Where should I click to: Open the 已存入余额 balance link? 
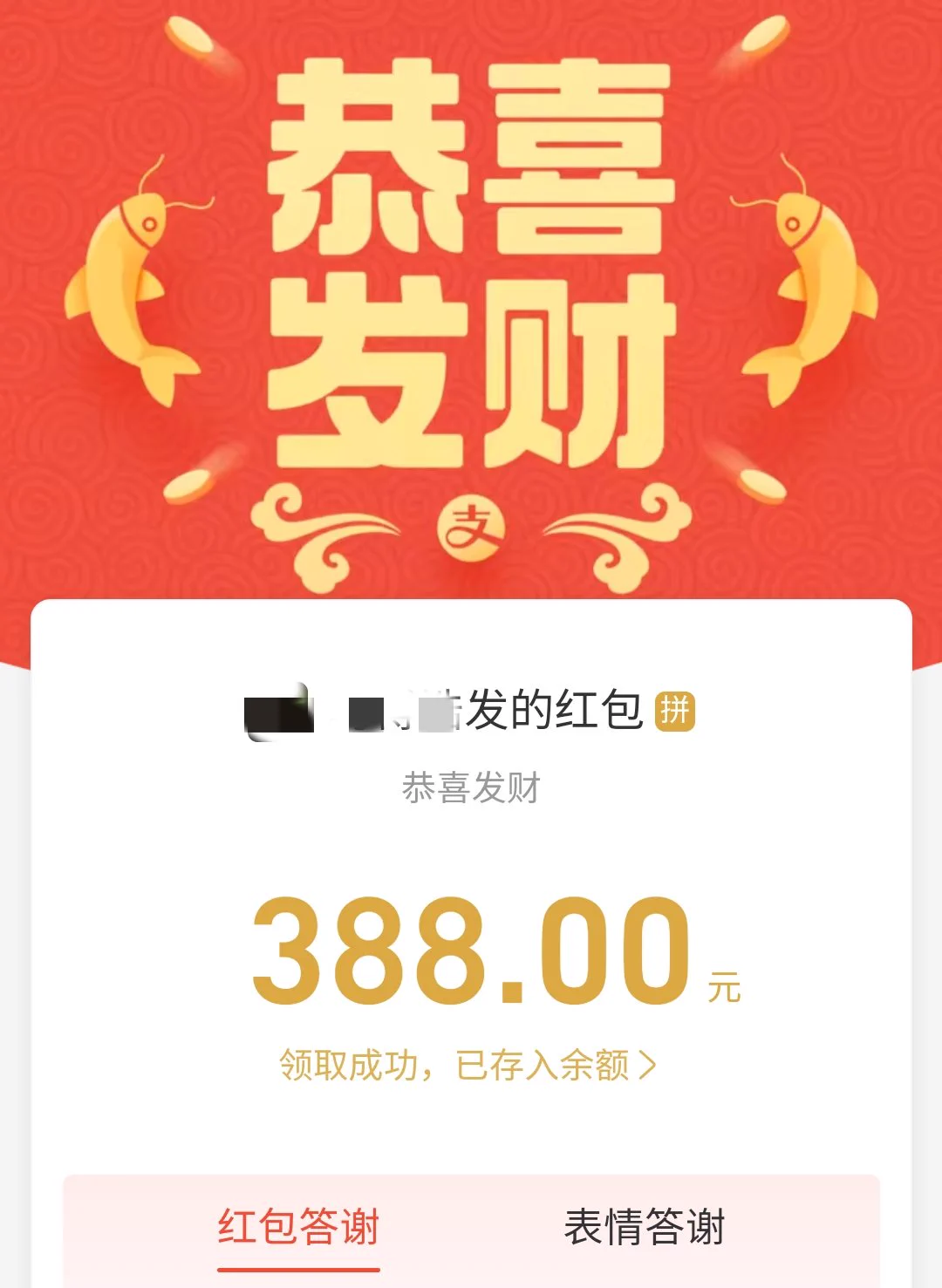pyautogui.click(x=553, y=1065)
